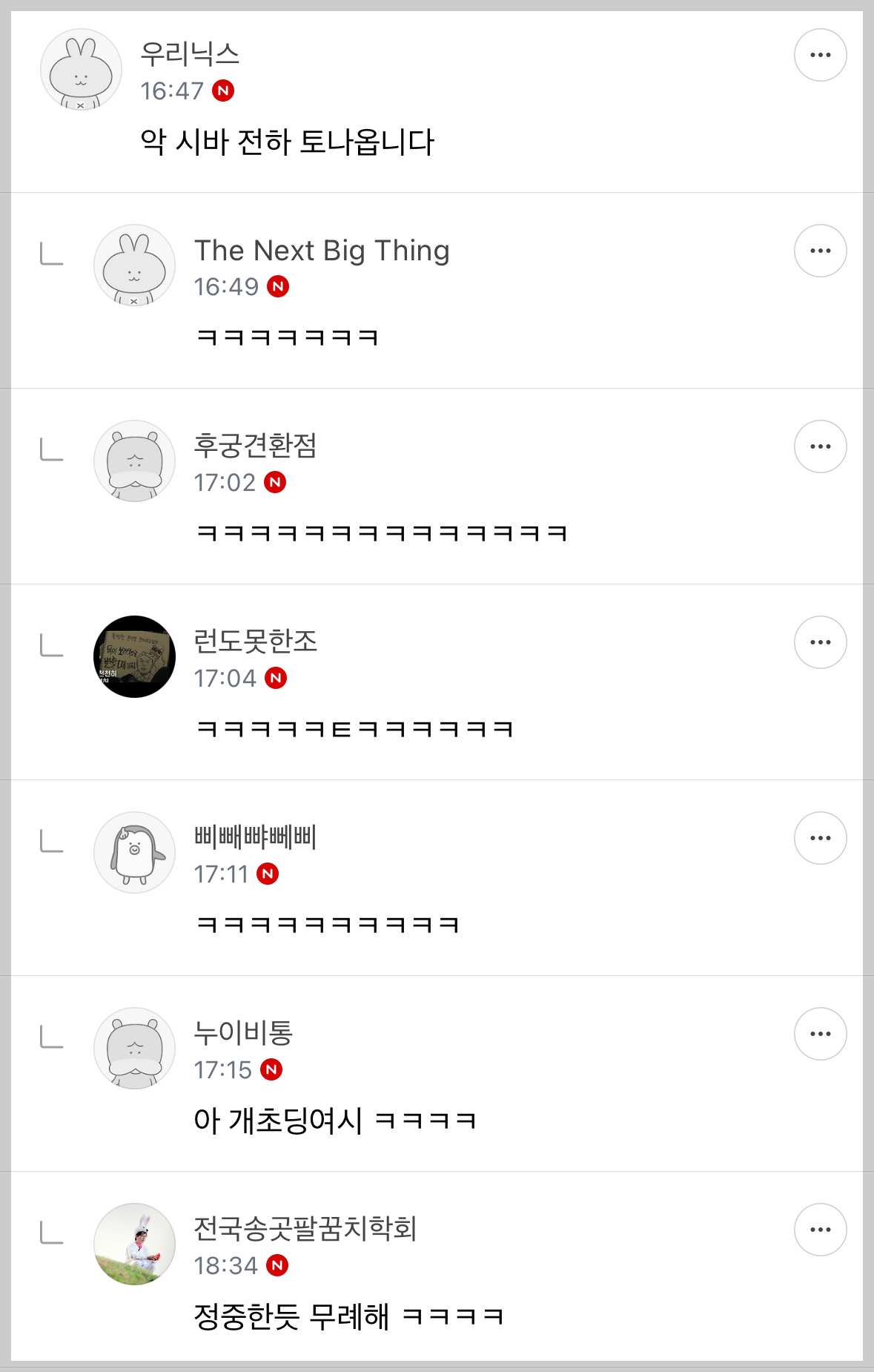Visit the nickname 런도못한조
This screenshot has height=1372, width=874.
tap(255, 642)
